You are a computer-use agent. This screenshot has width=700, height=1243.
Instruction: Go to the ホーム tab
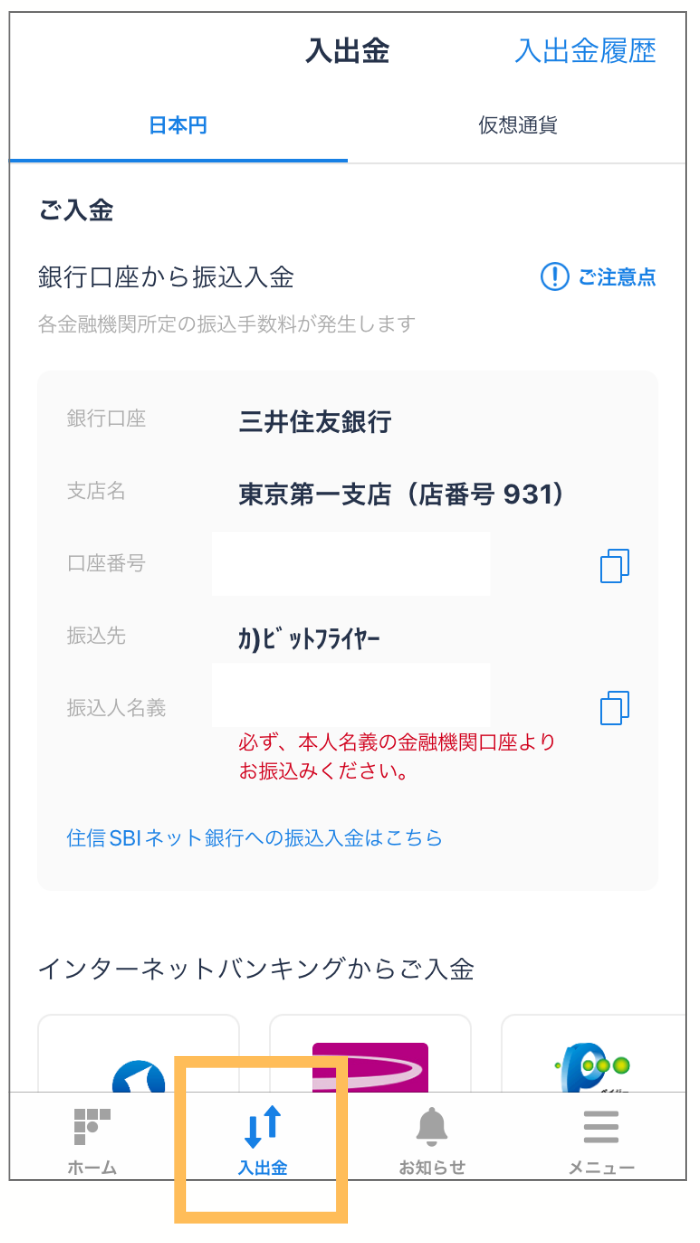point(92,1140)
